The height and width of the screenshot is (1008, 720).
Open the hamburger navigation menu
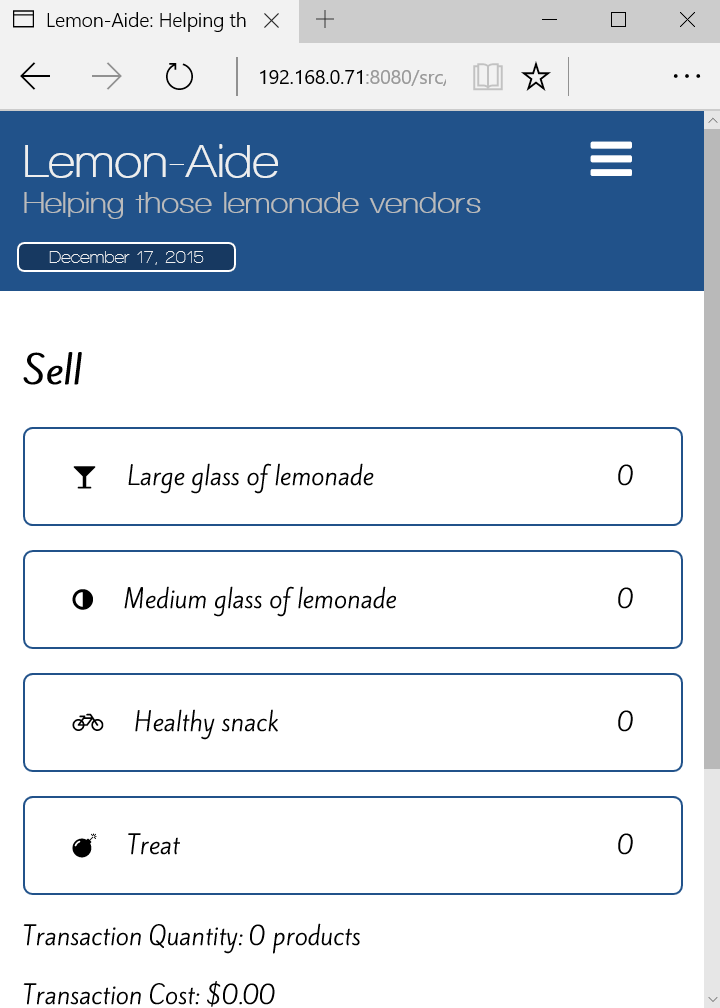coord(611,158)
